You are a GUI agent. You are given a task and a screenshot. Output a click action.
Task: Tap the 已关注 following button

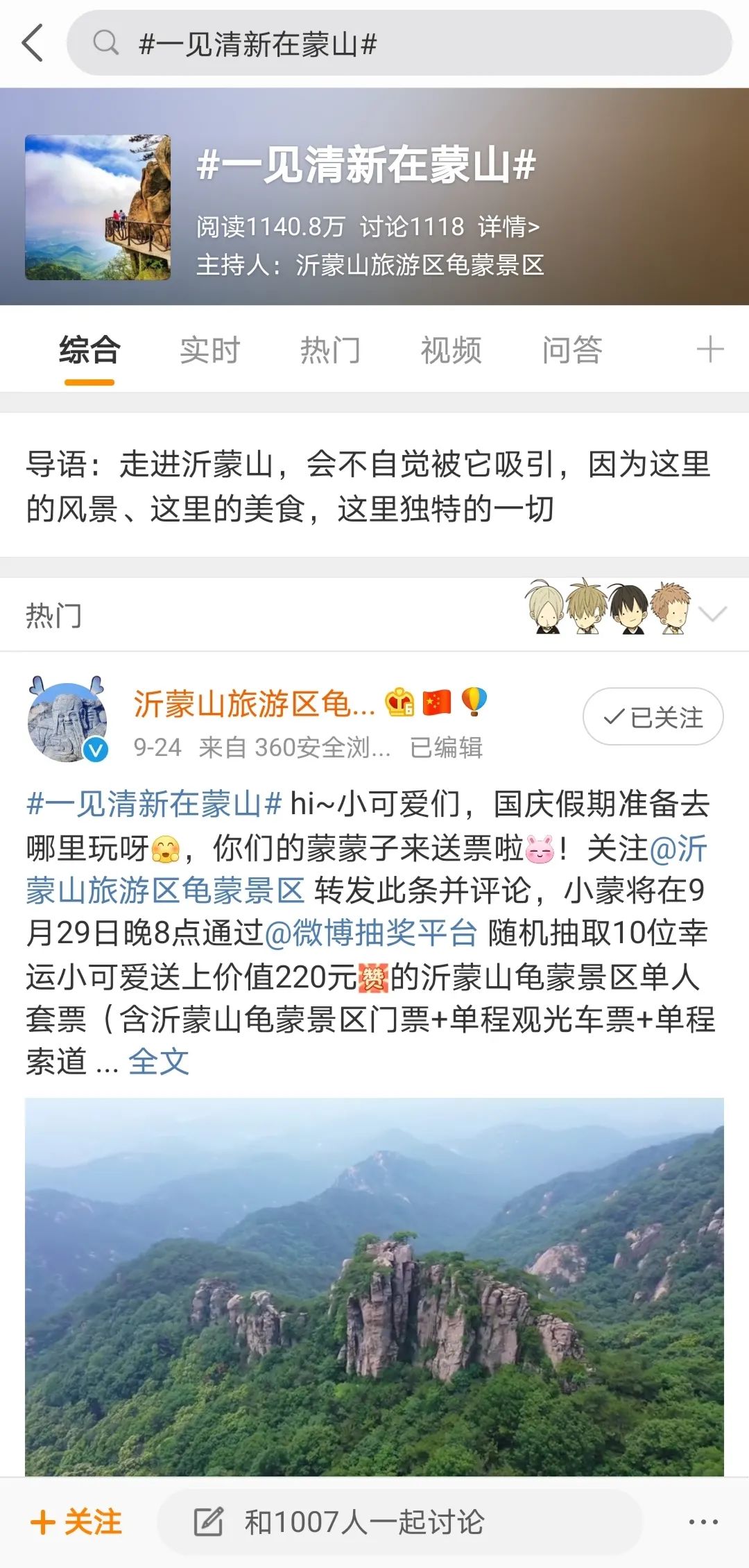(x=653, y=716)
